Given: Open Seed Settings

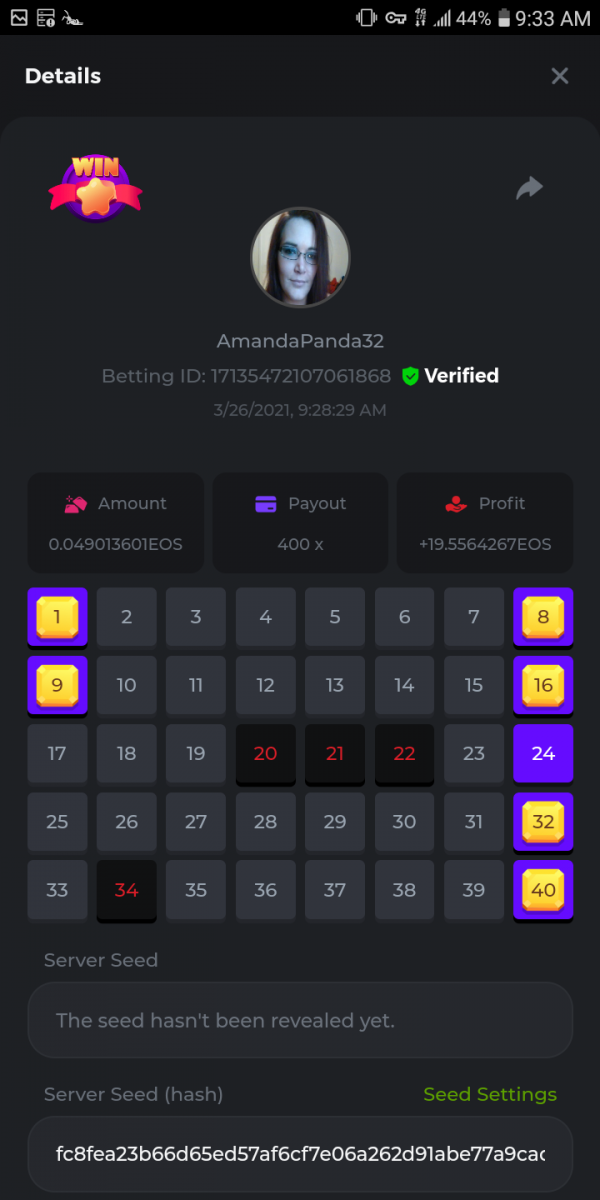Looking at the screenshot, I should pyautogui.click(x=490, y=1094).
